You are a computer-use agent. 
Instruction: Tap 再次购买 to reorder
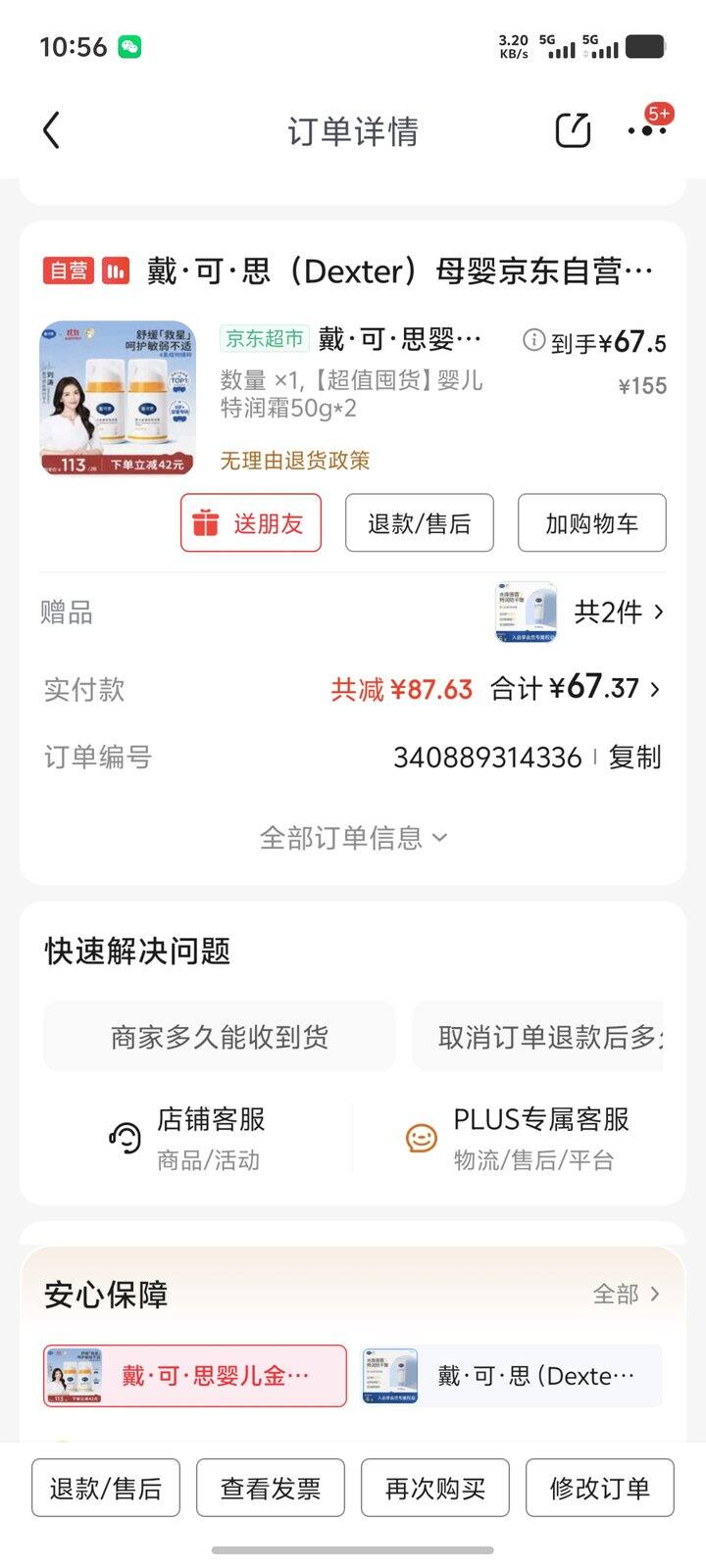(x=435, y=1489)
